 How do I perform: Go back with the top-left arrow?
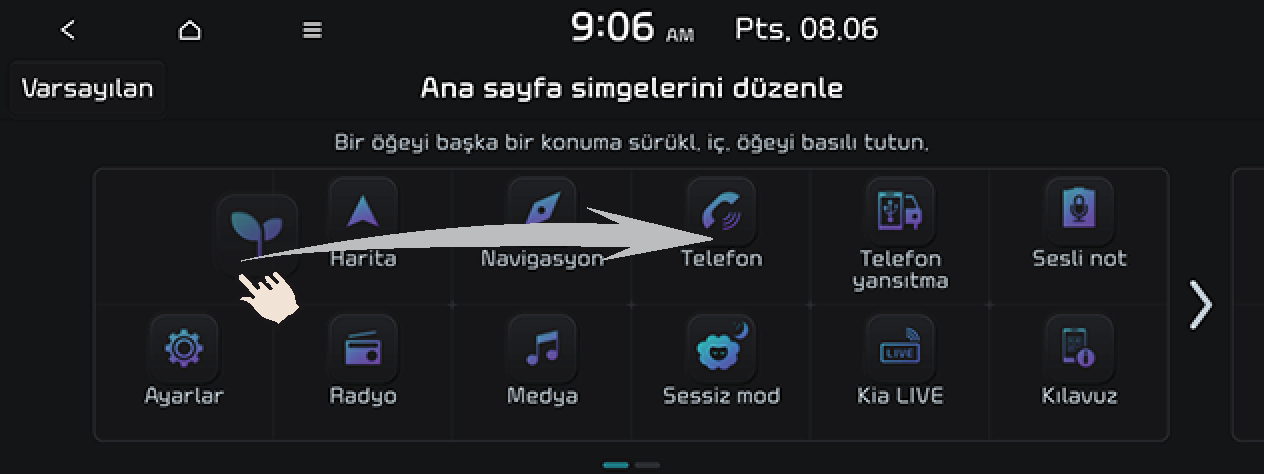(68, 30)
